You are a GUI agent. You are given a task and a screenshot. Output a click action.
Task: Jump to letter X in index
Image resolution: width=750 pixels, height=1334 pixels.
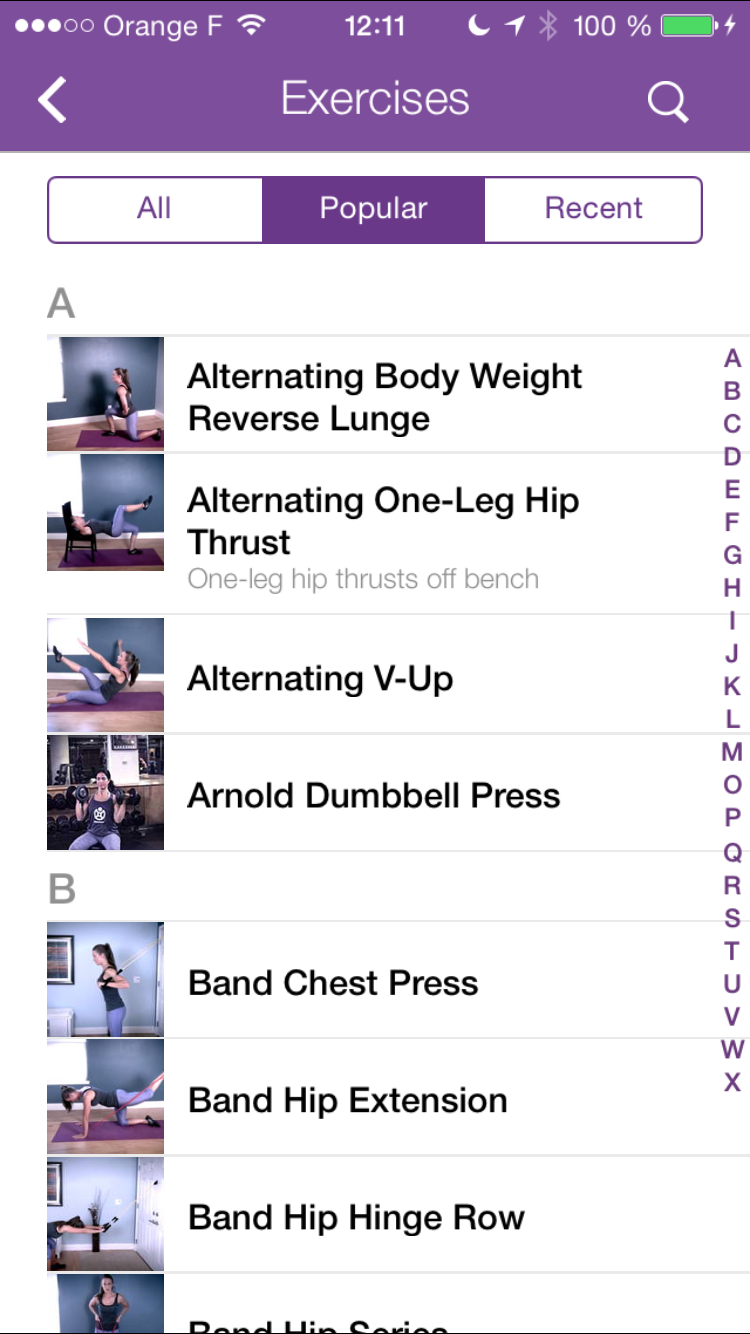coord(732,1082)
